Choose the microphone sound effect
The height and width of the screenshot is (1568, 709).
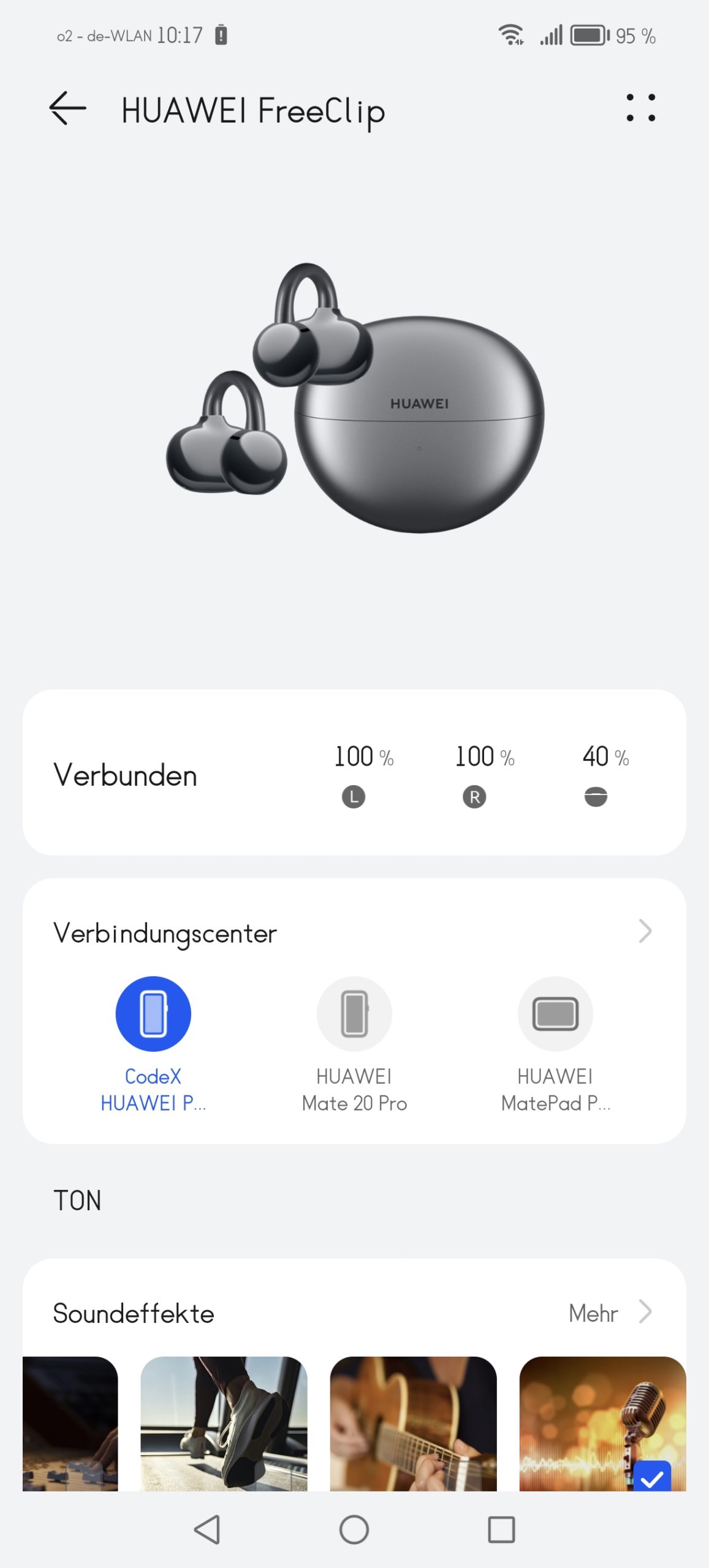602,1423
